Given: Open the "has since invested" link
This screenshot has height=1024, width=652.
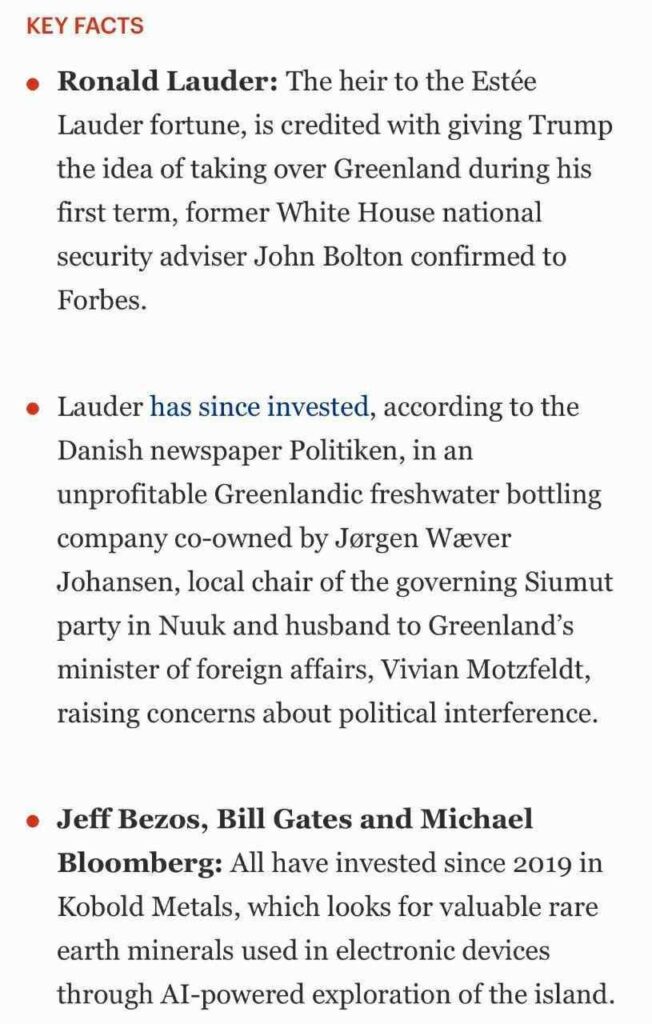Looking at the screenshot, I should (x=259, y=407).
